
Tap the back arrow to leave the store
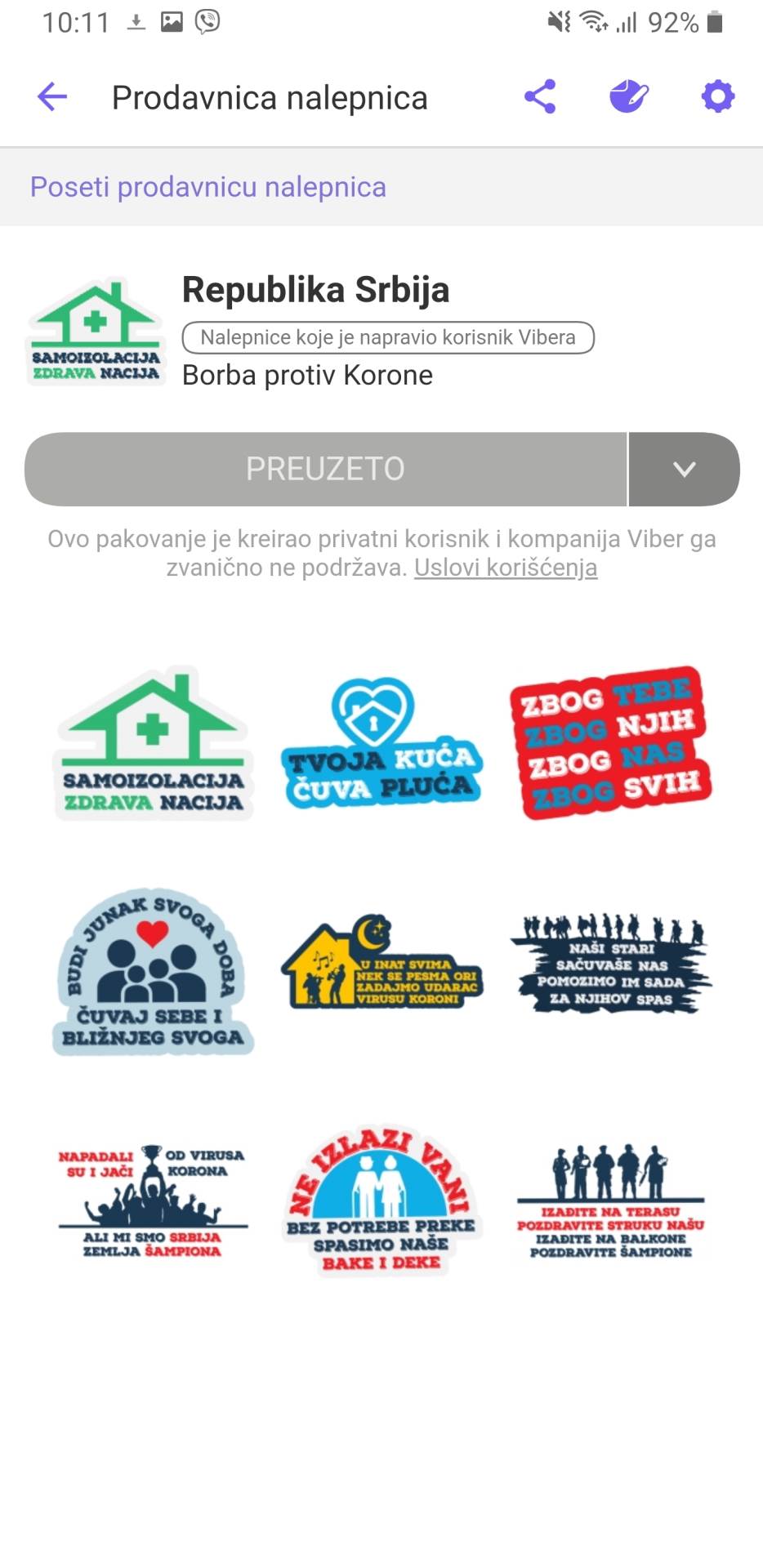pyautogui.click(x=51, y=96)
